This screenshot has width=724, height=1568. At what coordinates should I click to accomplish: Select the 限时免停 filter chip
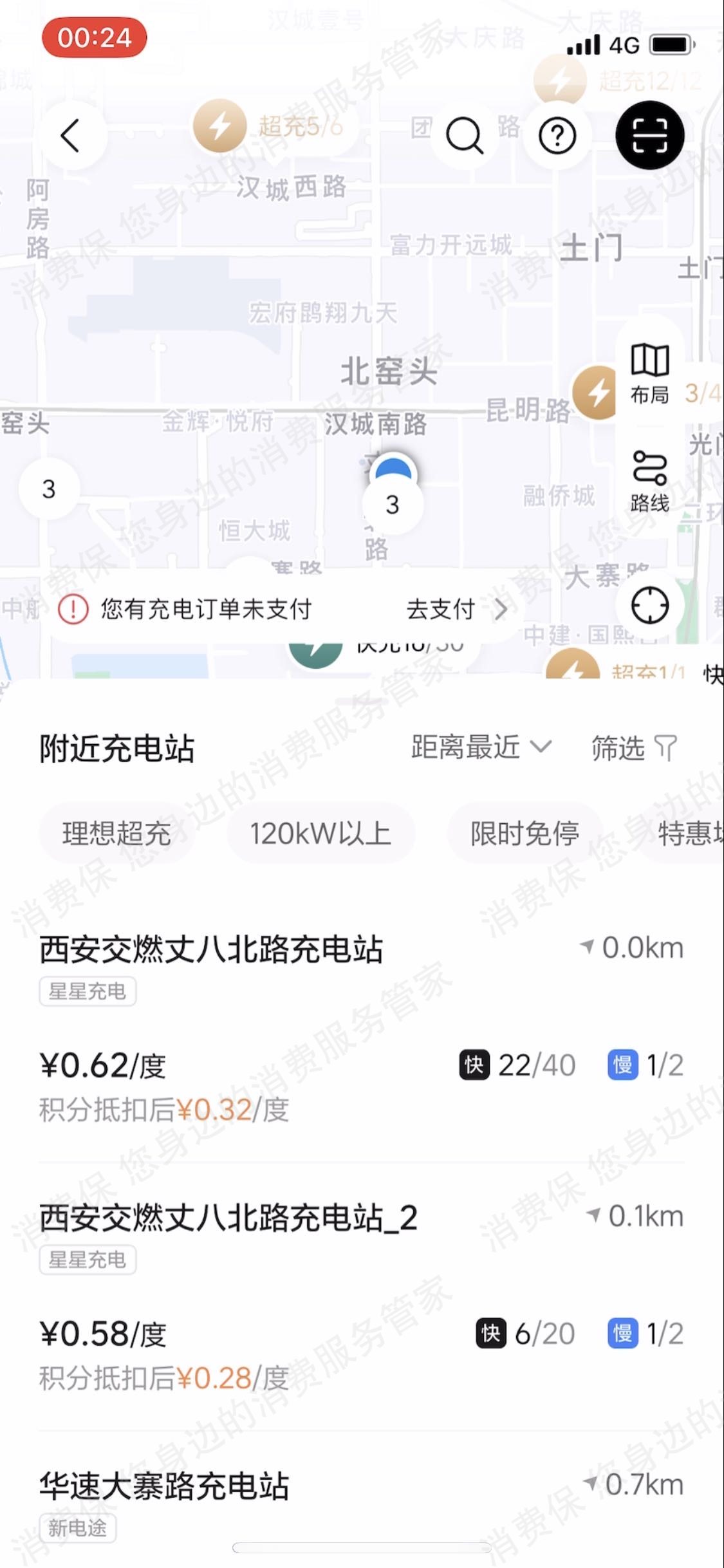524,834
